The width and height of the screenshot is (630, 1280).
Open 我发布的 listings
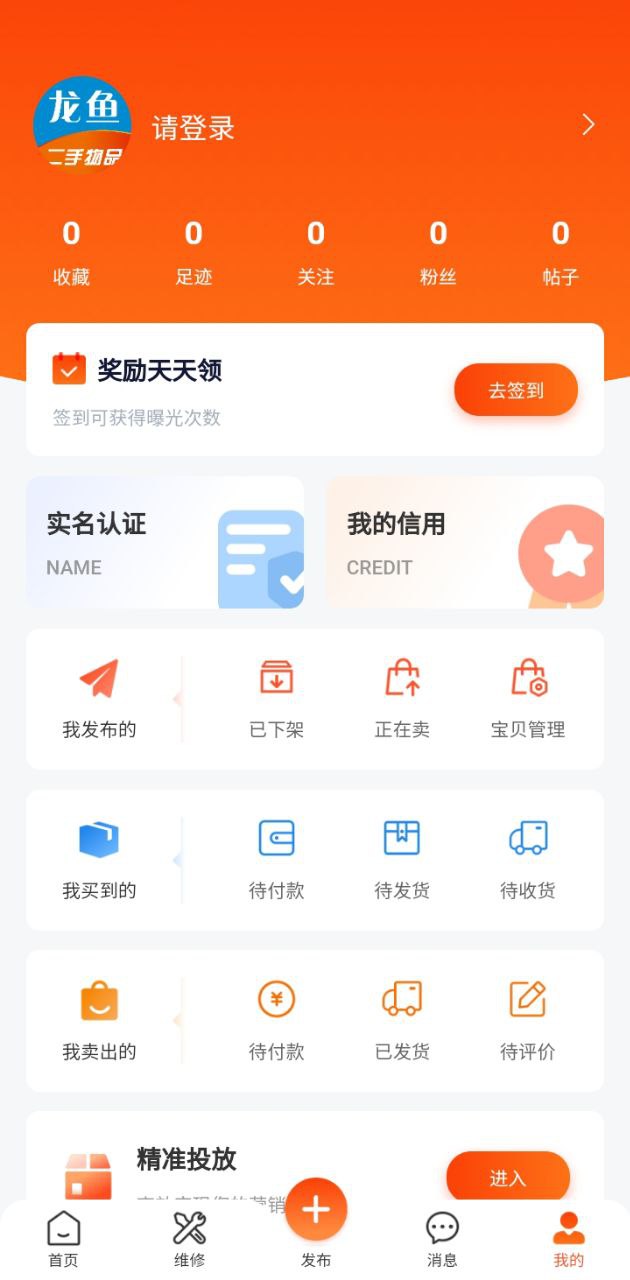[99, 698]
